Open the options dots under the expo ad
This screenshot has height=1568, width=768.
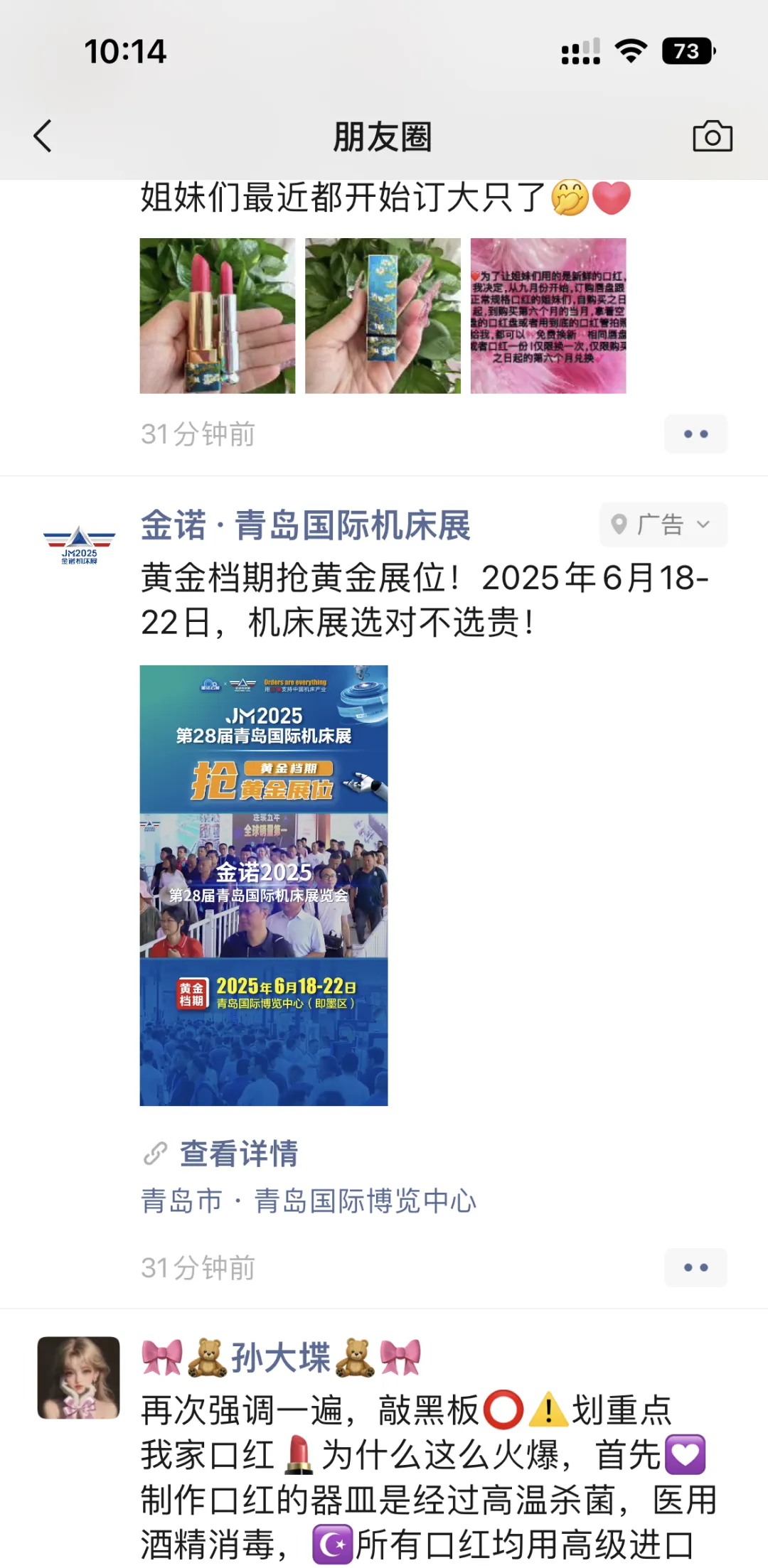(x=695, y=1267)
